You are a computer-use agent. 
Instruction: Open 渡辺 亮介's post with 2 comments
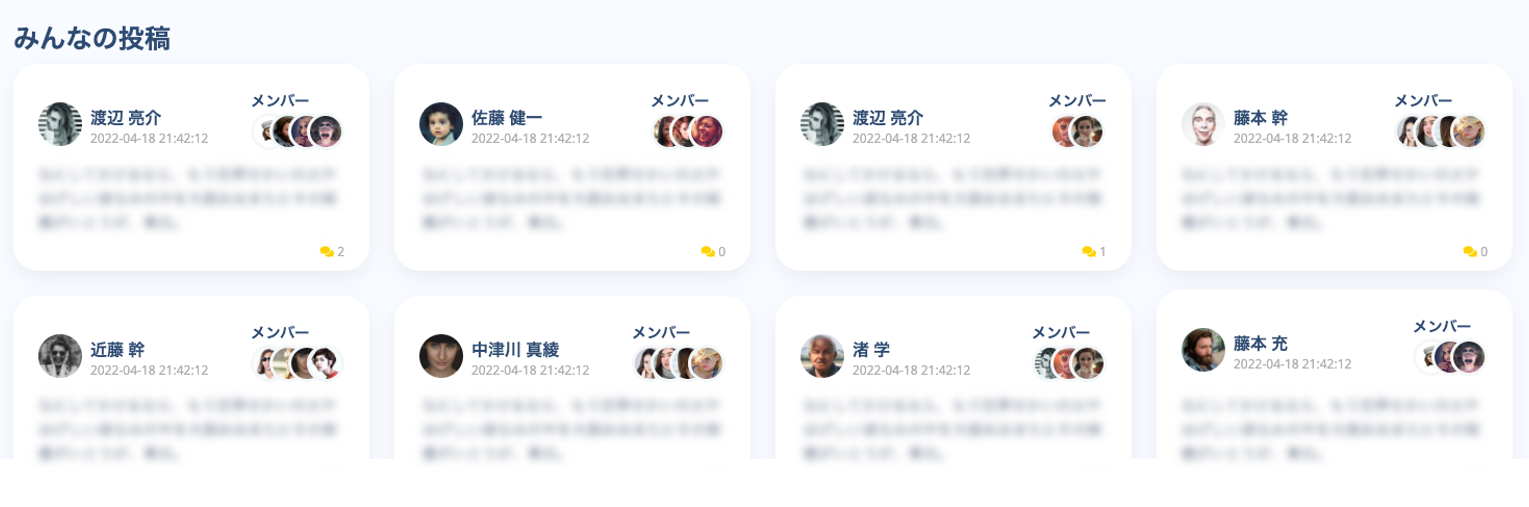pos(190,195)
